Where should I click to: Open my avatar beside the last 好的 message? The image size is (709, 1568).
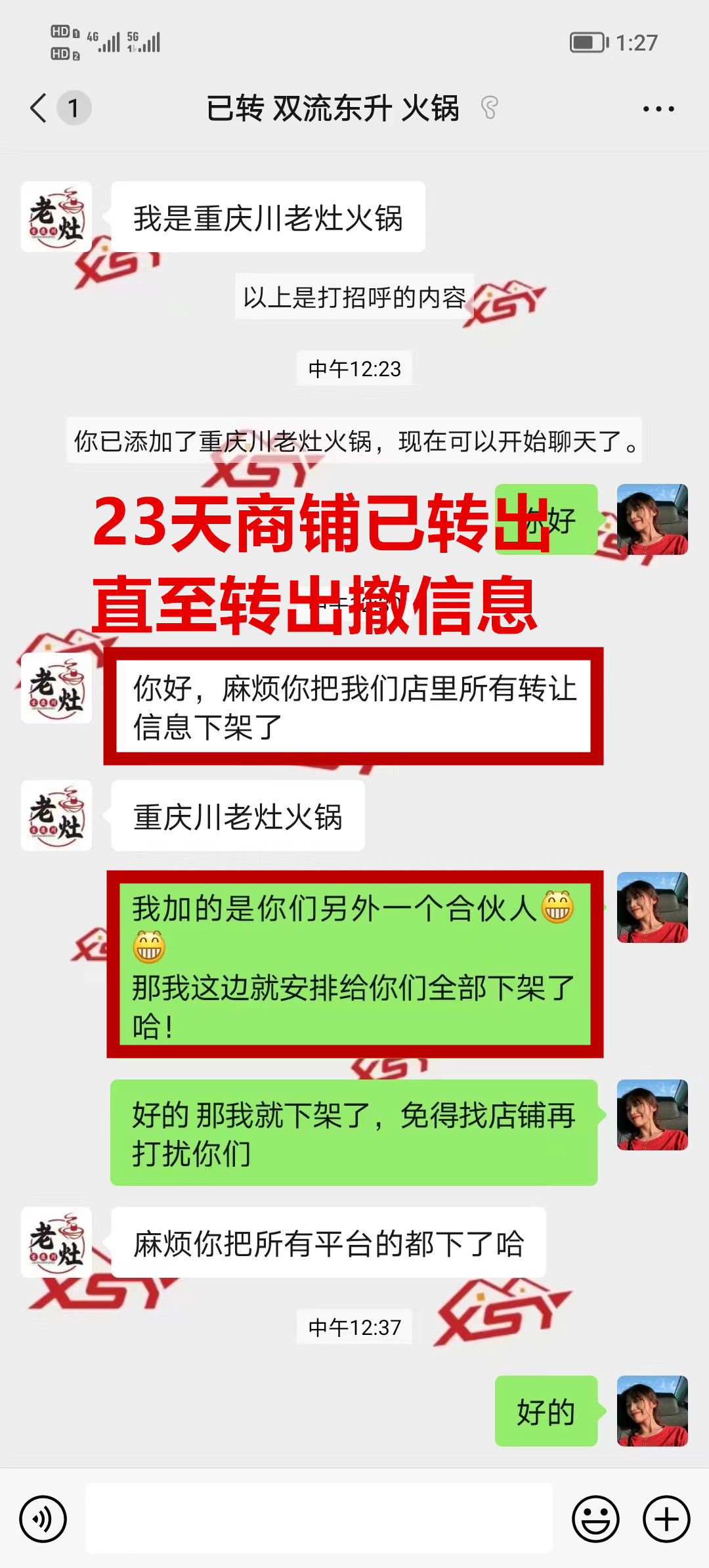pyautogui.click(x=653, y=1411)
